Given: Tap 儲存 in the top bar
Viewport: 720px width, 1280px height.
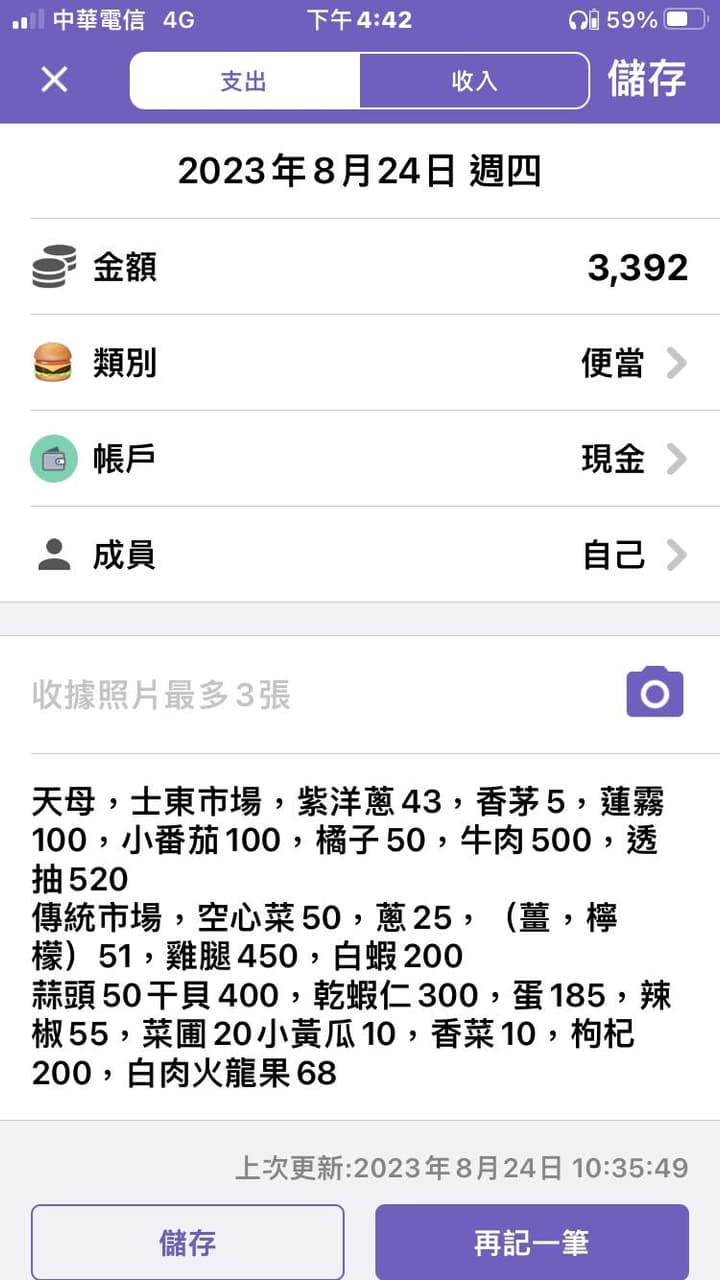Looking at the screenshot, I should point(647,79).
